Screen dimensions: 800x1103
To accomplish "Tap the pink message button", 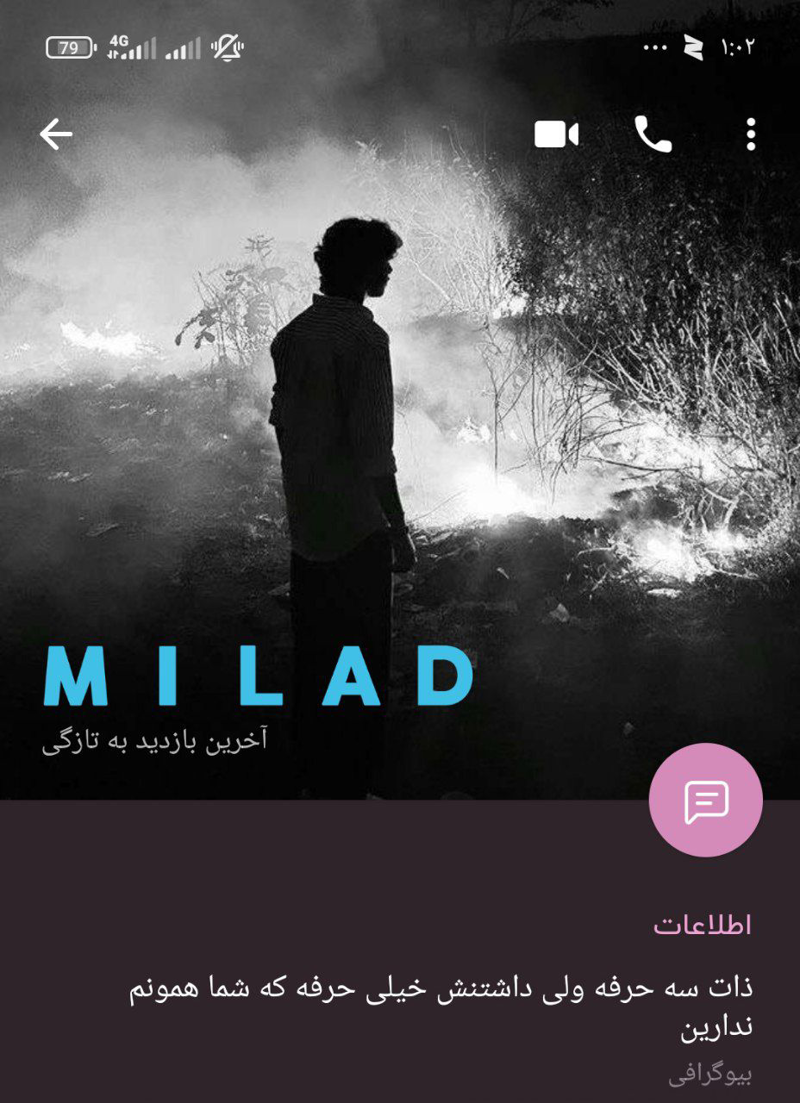I will pos(705,800).
